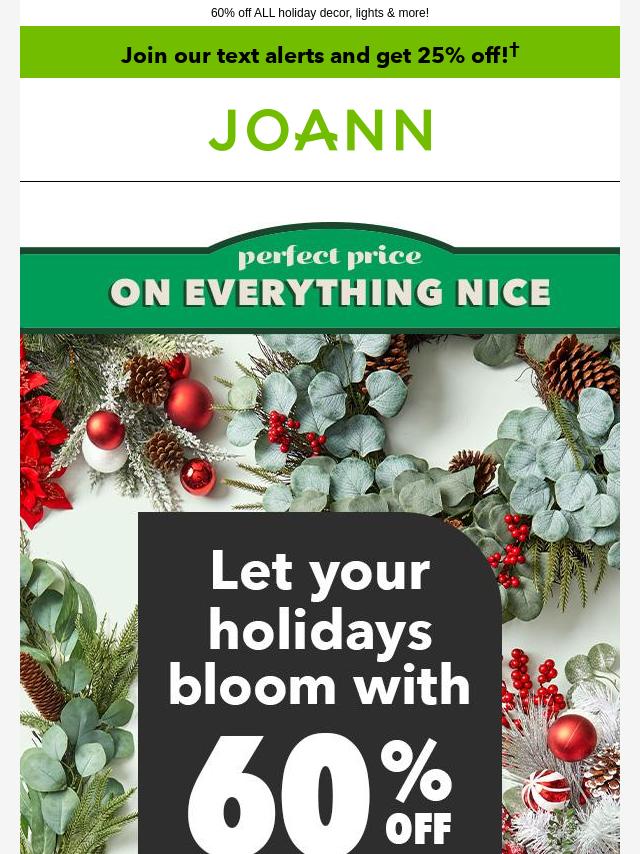The image size is (640, 854).
Task: Open the JOANN homepage link in the header
Action: (x=320, y=131)
